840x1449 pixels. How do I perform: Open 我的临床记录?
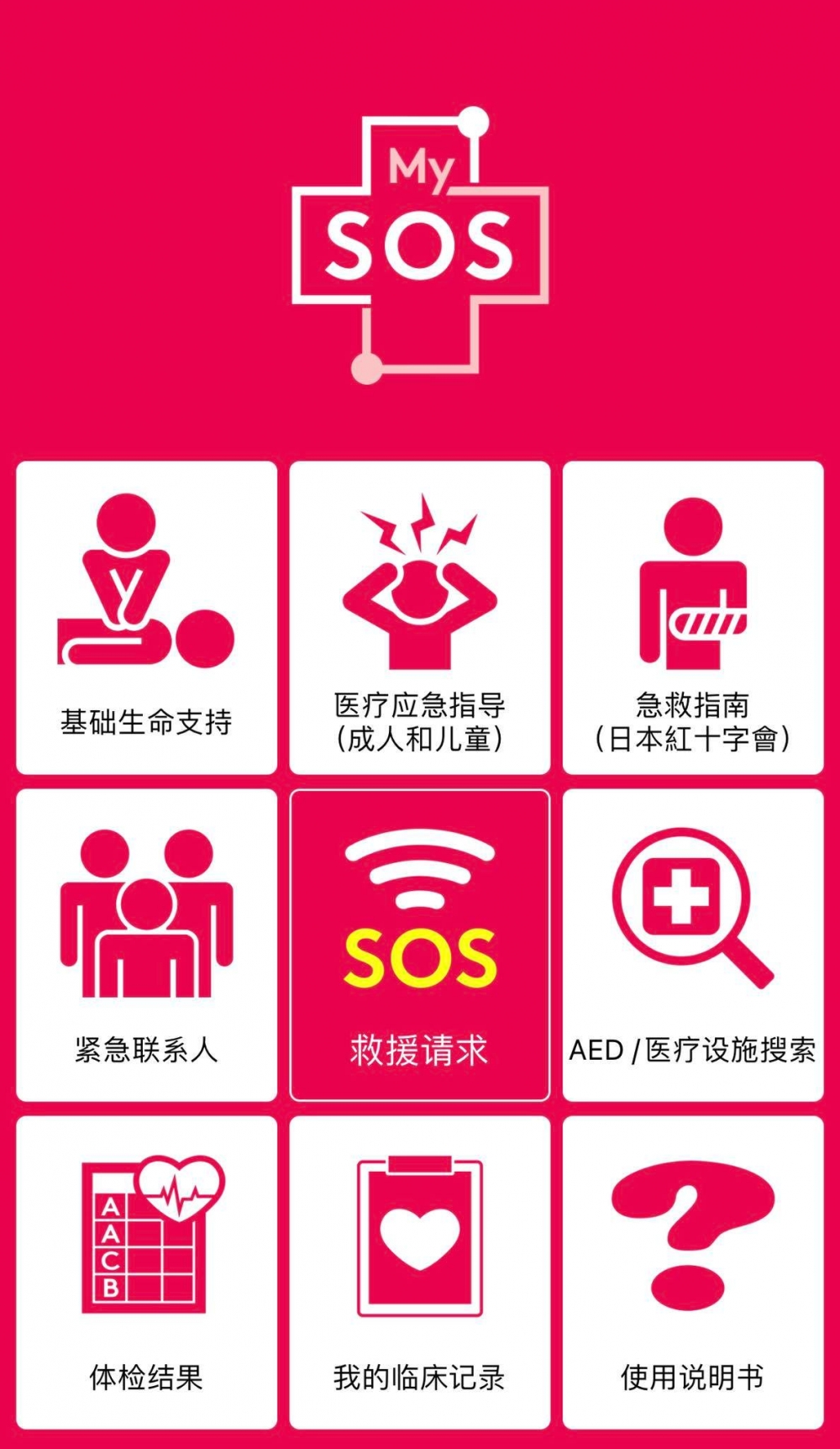coord(419,1272)
